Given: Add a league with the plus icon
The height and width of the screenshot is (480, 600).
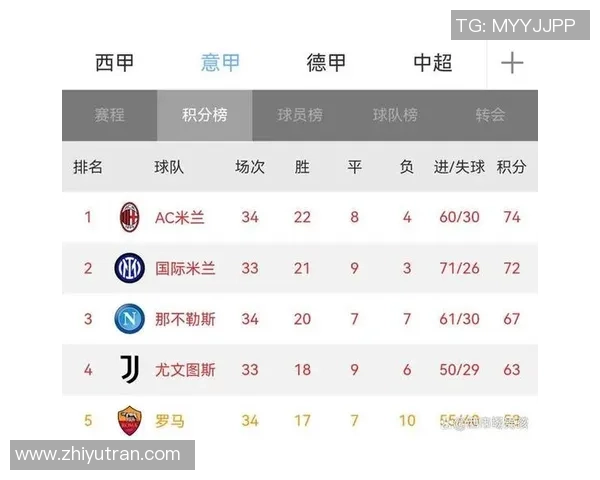Looking at the screenshot, I should pyautogui.click(x=512, y=63).
